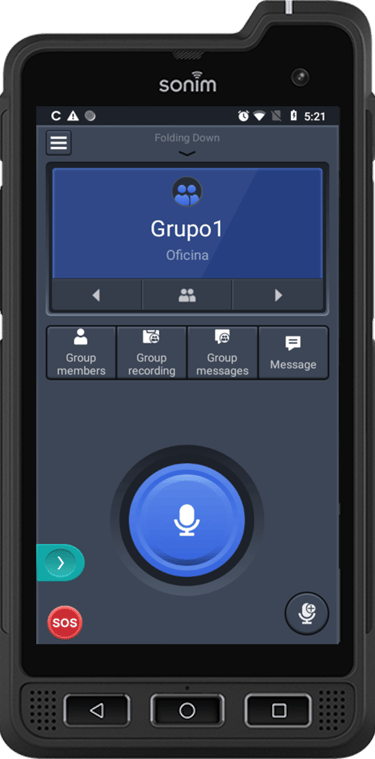Open Group messages
Screen dimensions: 375x759
tap(222, 352)
